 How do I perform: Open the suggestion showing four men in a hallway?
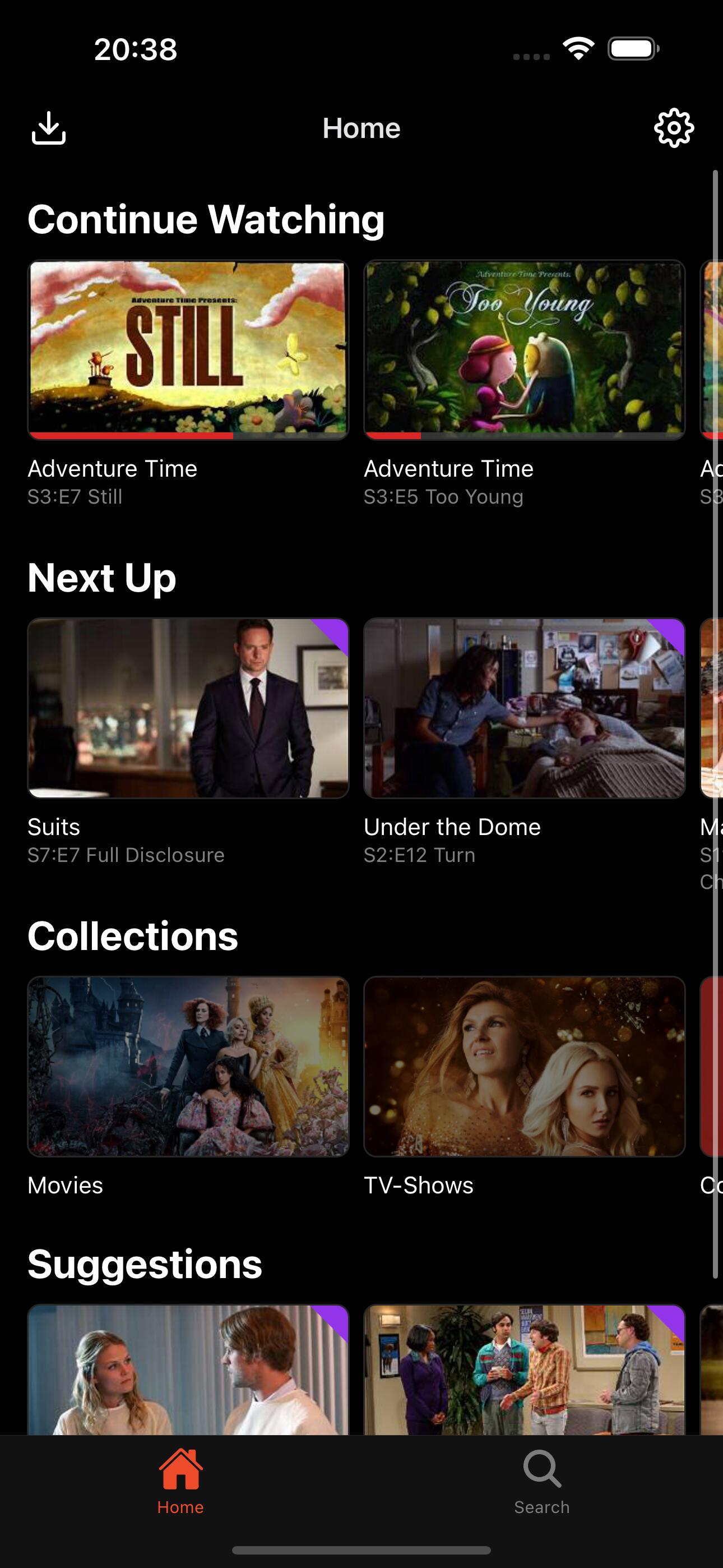click(x=524, y=1369)
